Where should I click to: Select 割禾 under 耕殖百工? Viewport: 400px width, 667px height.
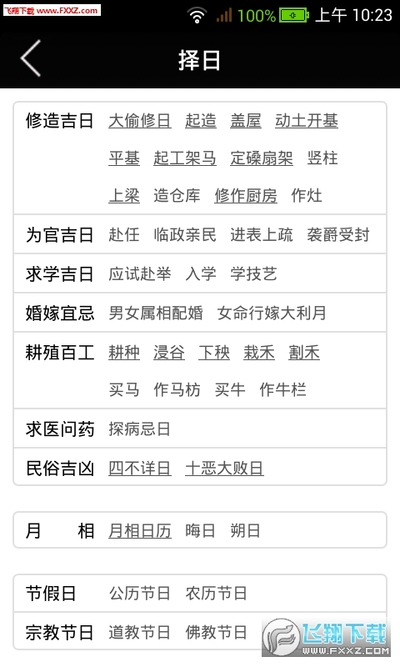click(x=304, y=353)
